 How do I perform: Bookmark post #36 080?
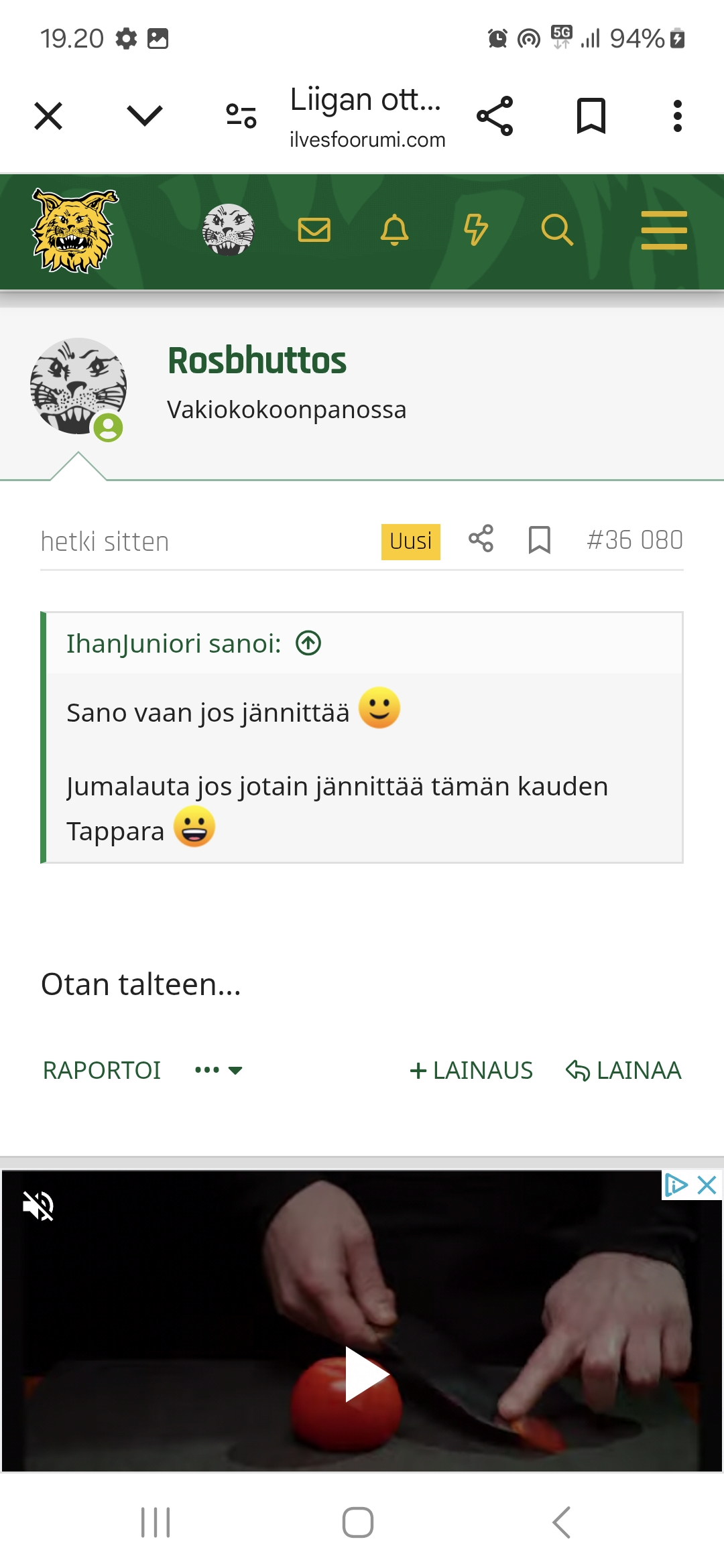[x=539, y=540]
